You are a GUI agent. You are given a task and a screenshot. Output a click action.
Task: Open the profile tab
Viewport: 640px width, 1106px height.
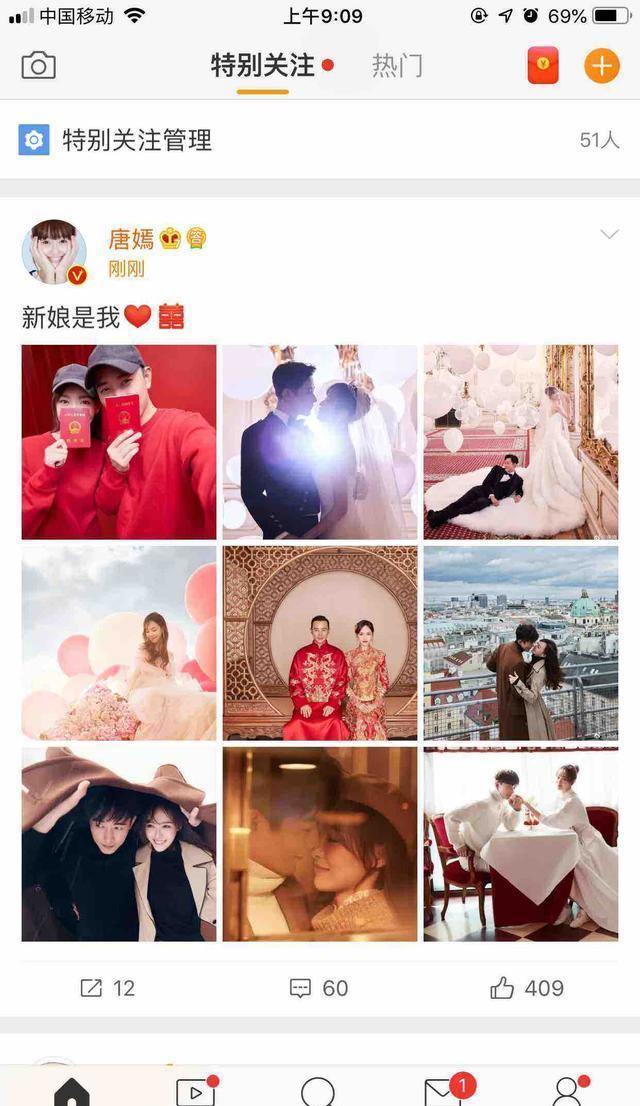click(x=567, y=1092)
